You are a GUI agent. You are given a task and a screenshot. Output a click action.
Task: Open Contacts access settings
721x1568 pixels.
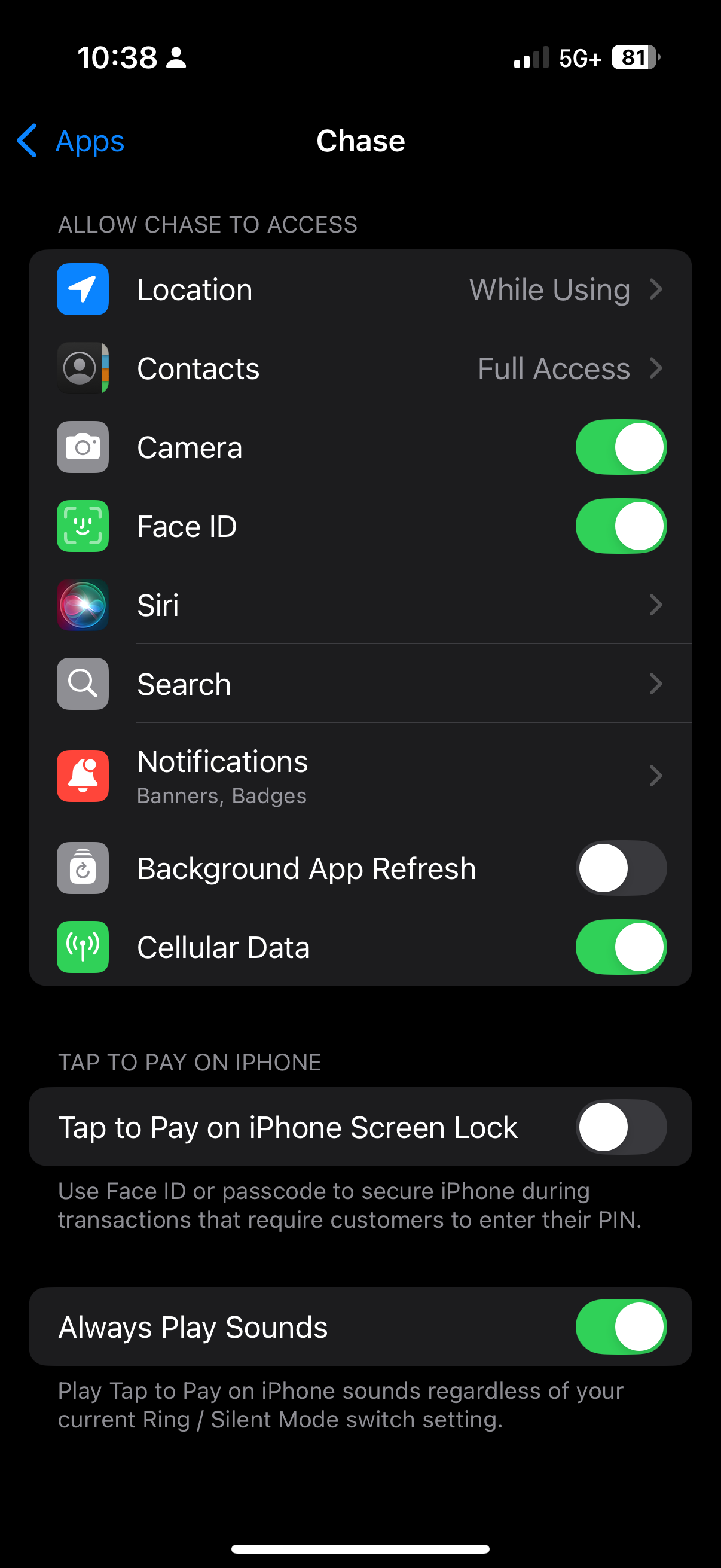pos(360,368)
